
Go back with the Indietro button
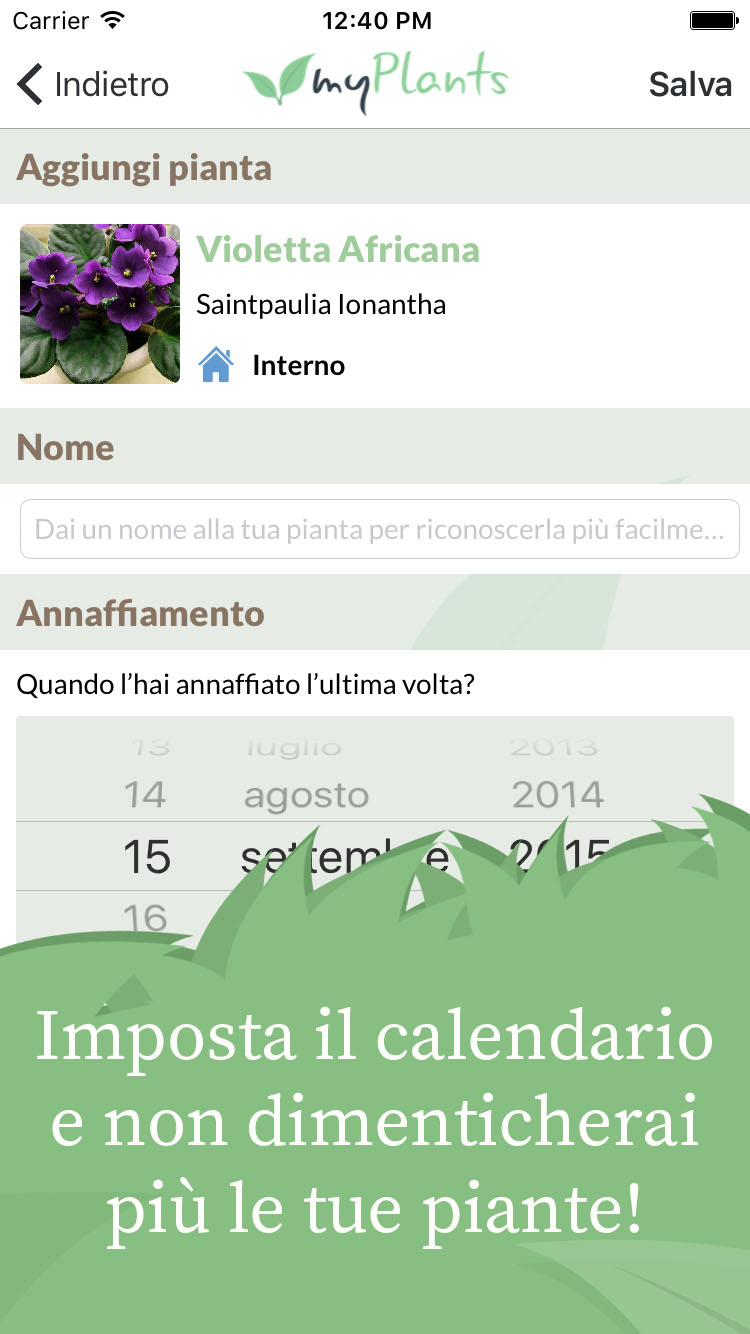pos(93,85)
